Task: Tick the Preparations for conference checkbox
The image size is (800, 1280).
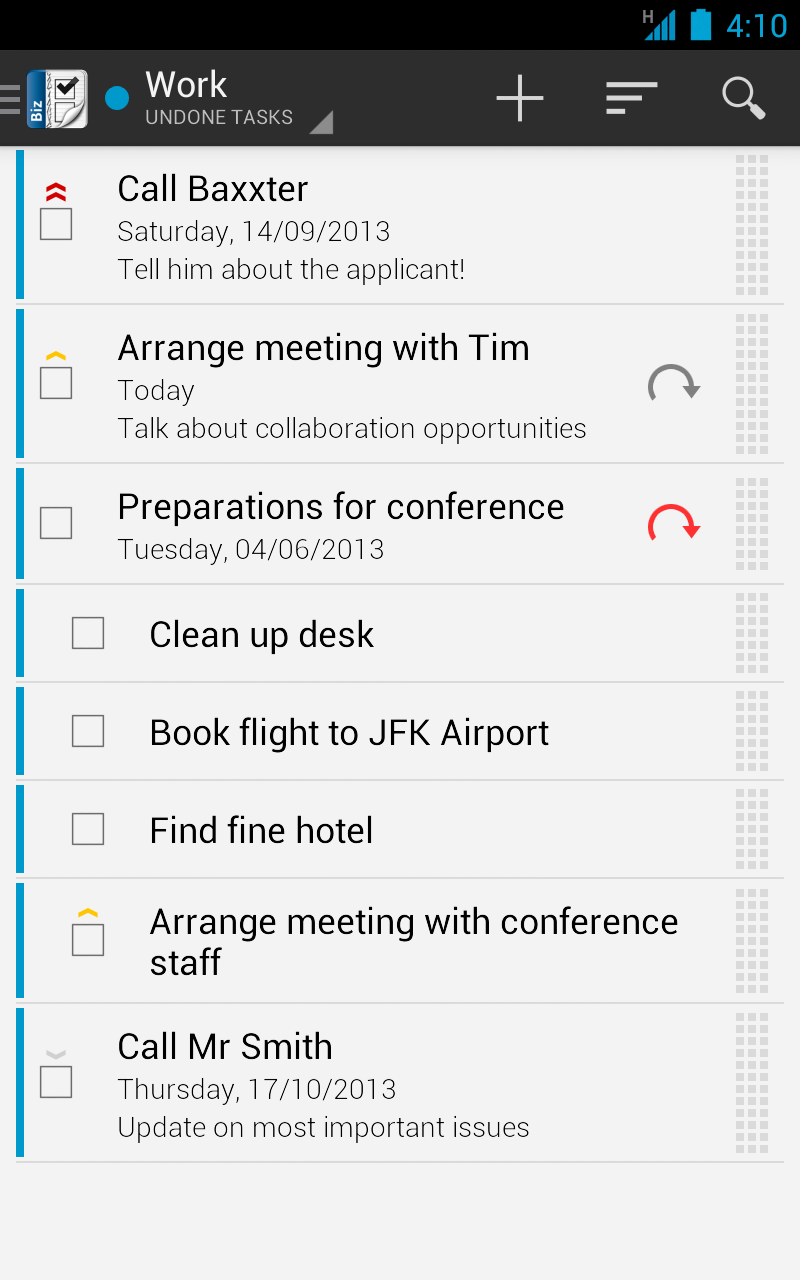Action: (x=56, y=523)
